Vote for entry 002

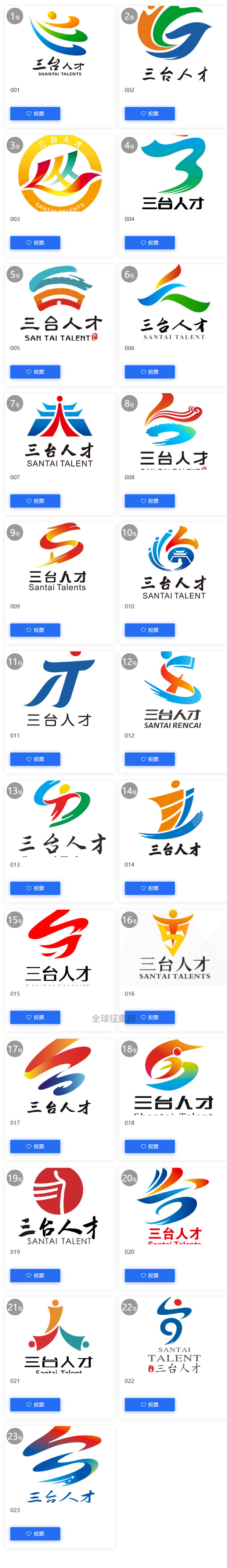click(150, 114)
